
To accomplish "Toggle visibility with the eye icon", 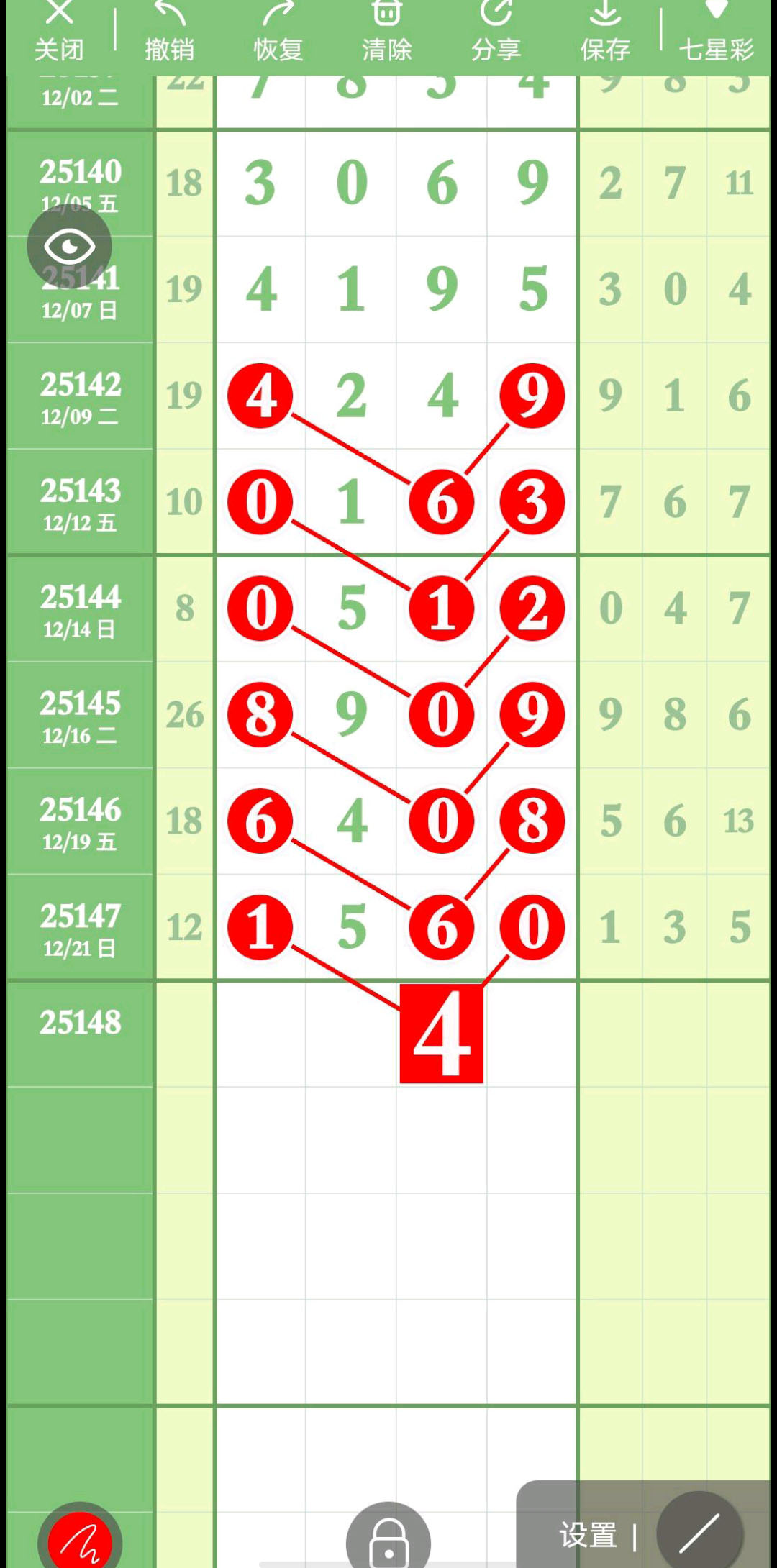I will [x=70, y=247].
